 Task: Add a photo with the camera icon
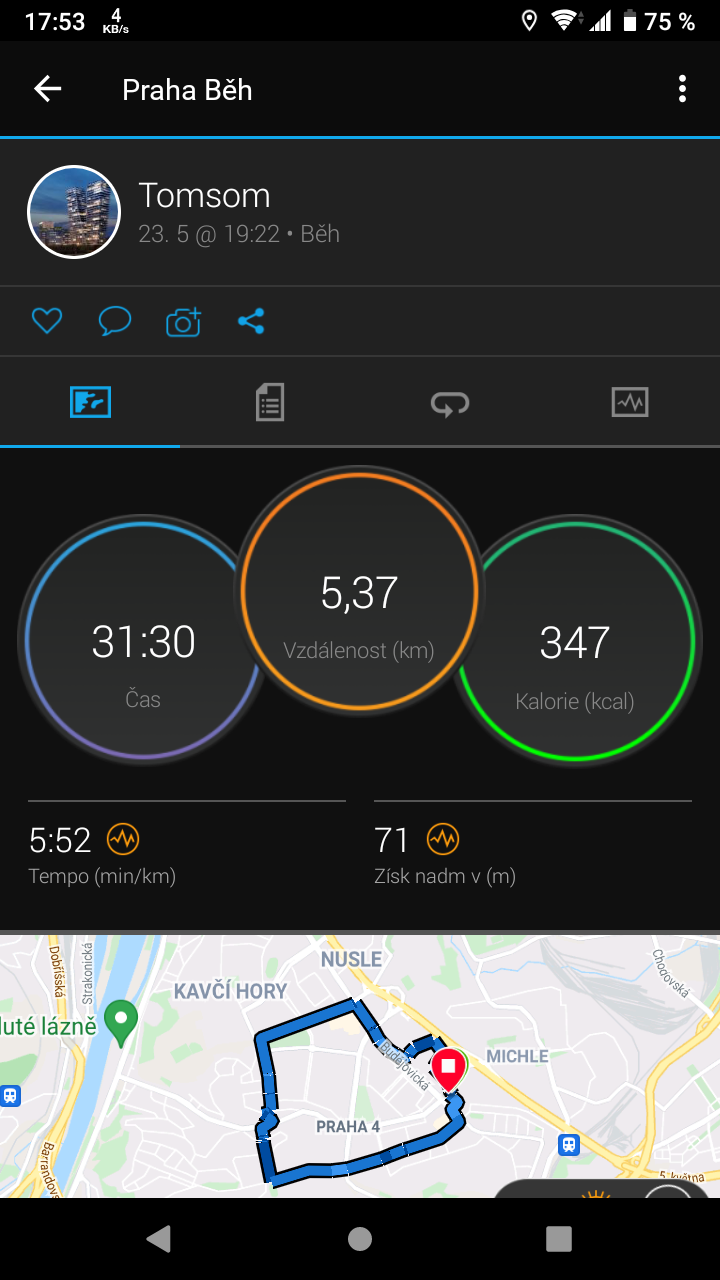pyautogui.click(x=183, y=322)
